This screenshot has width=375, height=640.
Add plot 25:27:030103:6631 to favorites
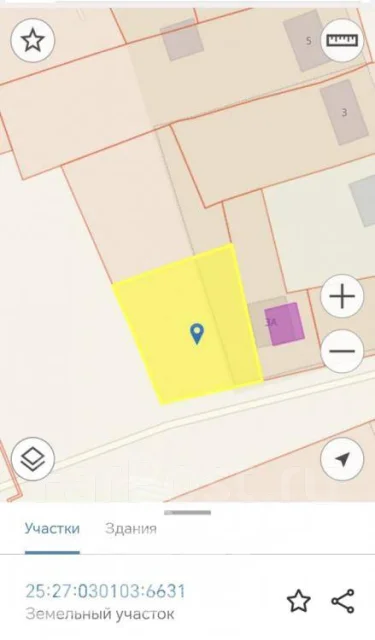click(299, 601)
